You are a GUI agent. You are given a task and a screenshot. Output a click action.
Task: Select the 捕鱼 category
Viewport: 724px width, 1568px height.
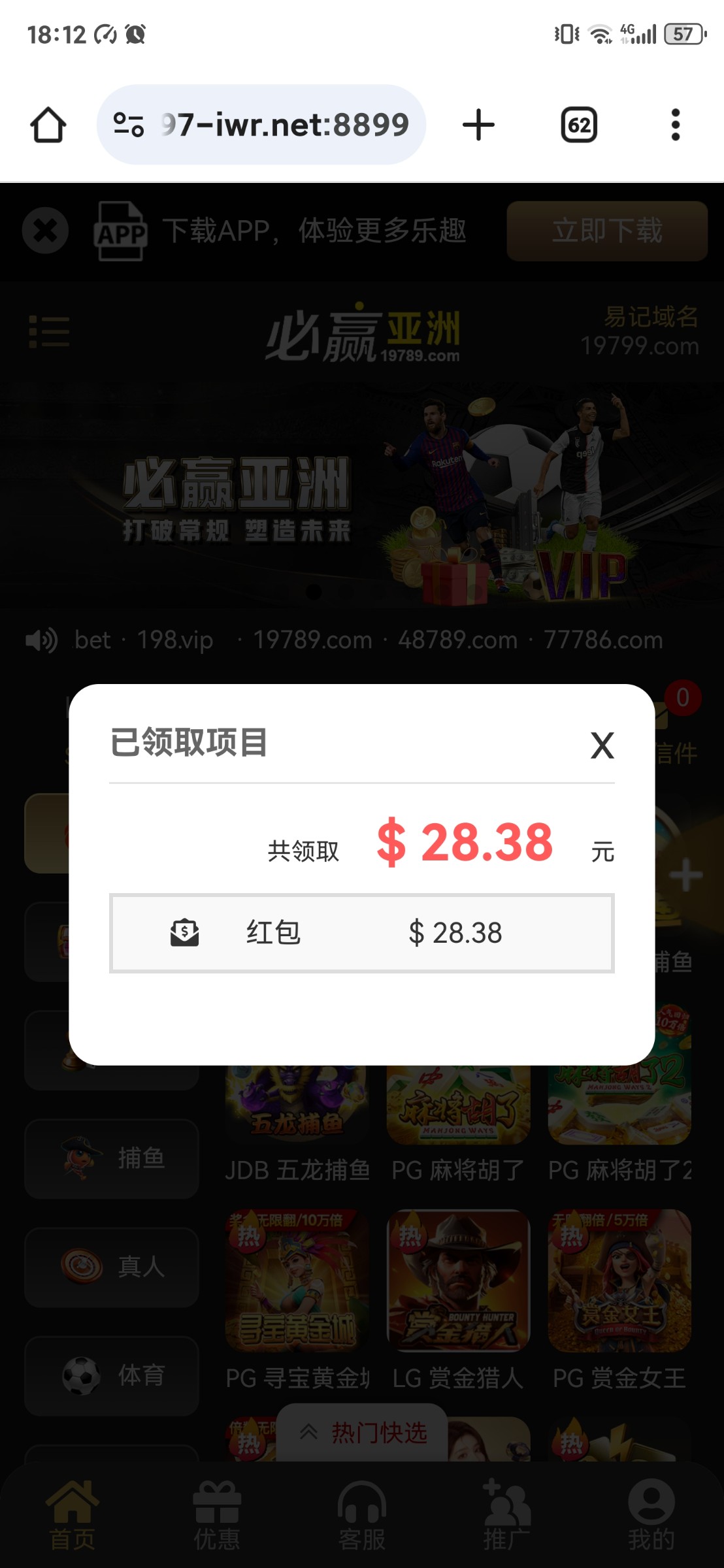(112, 1158)
